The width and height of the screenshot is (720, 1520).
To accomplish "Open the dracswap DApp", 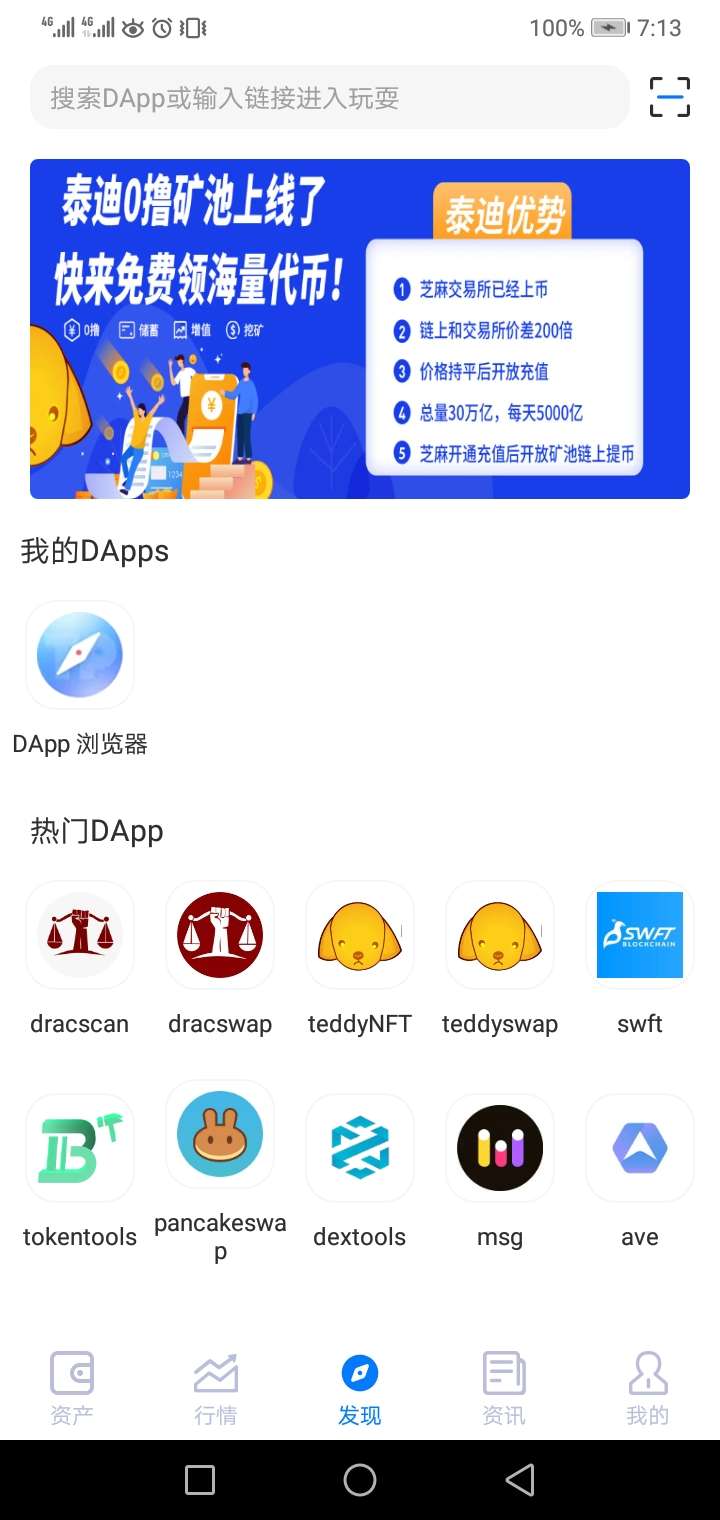I will click(x=220, y=935).
